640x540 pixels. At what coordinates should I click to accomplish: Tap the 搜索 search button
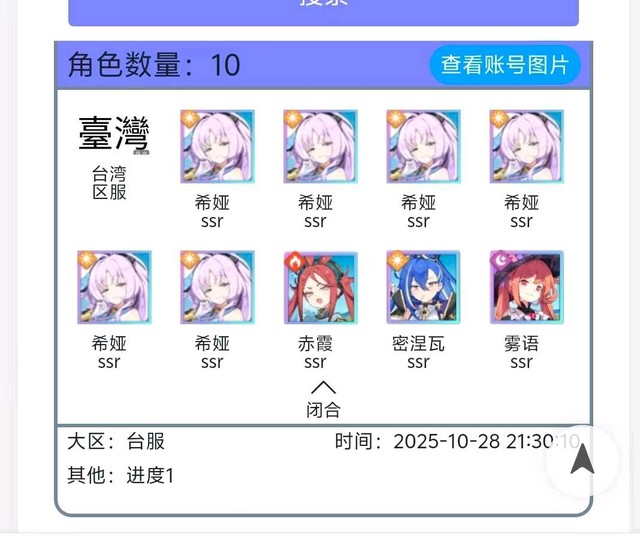click(x=323, y=8)
